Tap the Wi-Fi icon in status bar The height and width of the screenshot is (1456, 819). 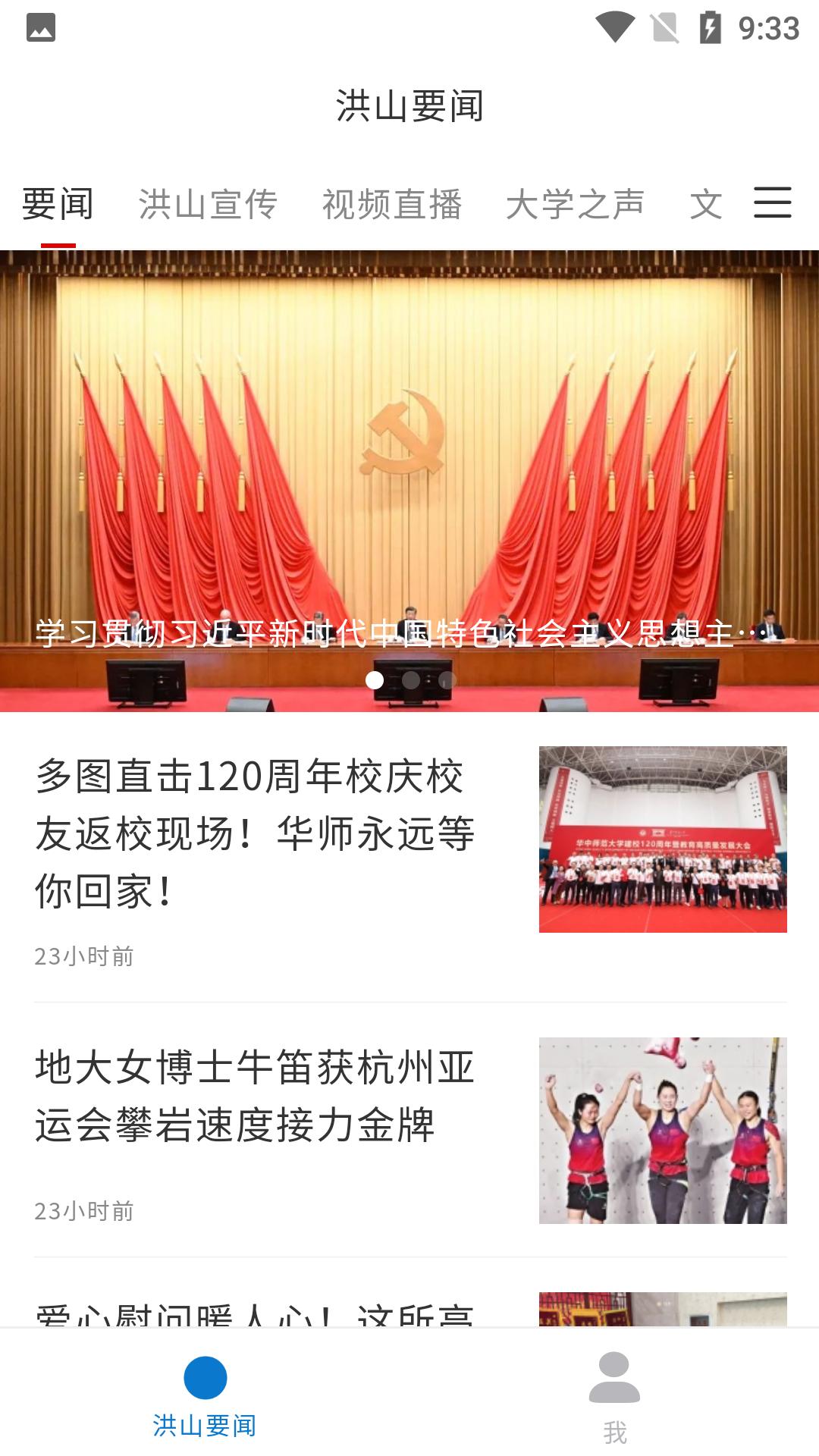coord(616,25)
